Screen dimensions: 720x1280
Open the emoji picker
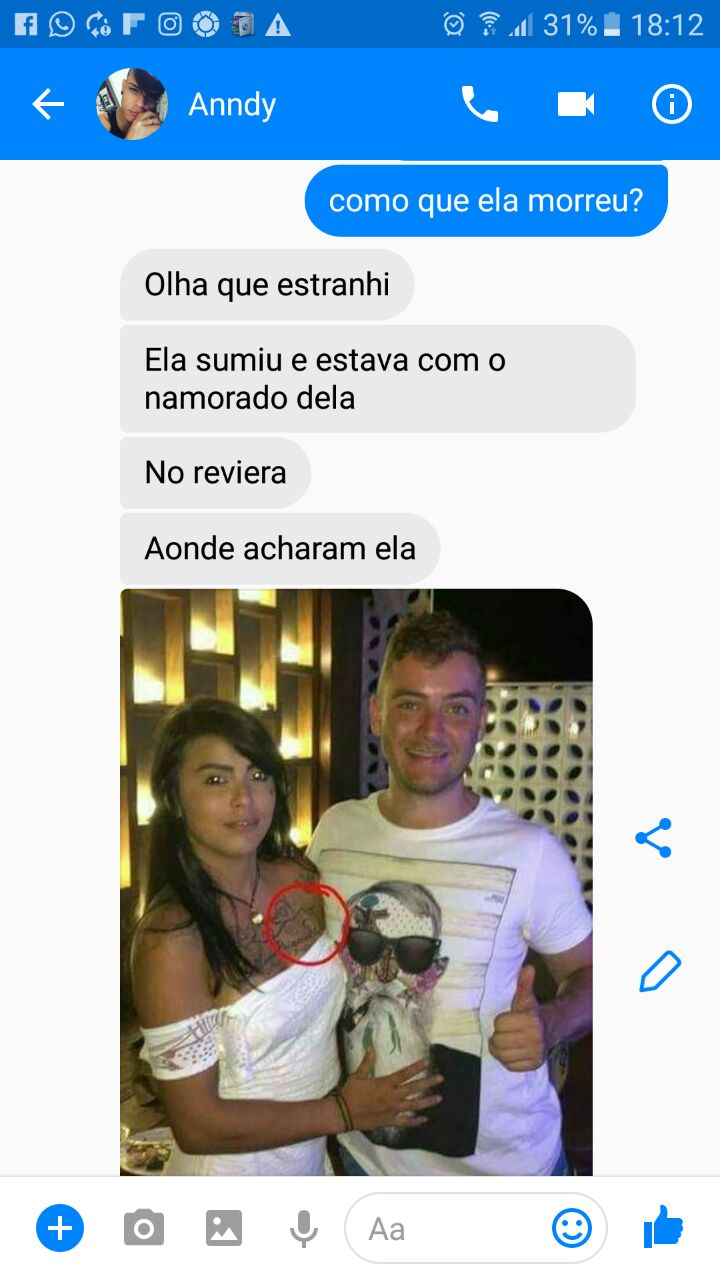[572, 1228]
